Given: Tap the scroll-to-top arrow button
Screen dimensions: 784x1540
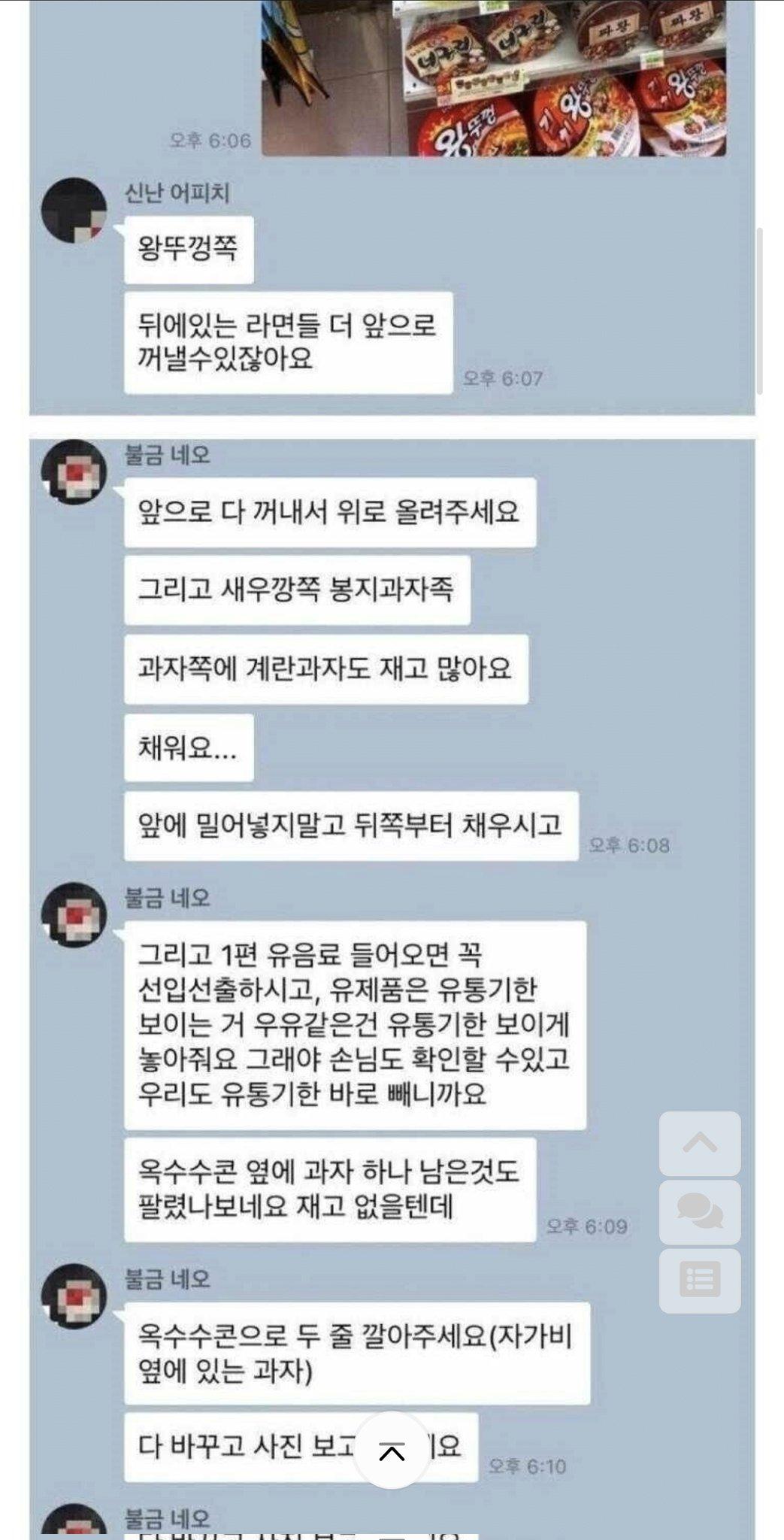Looking at the screenshot, I should (700, 1144).
